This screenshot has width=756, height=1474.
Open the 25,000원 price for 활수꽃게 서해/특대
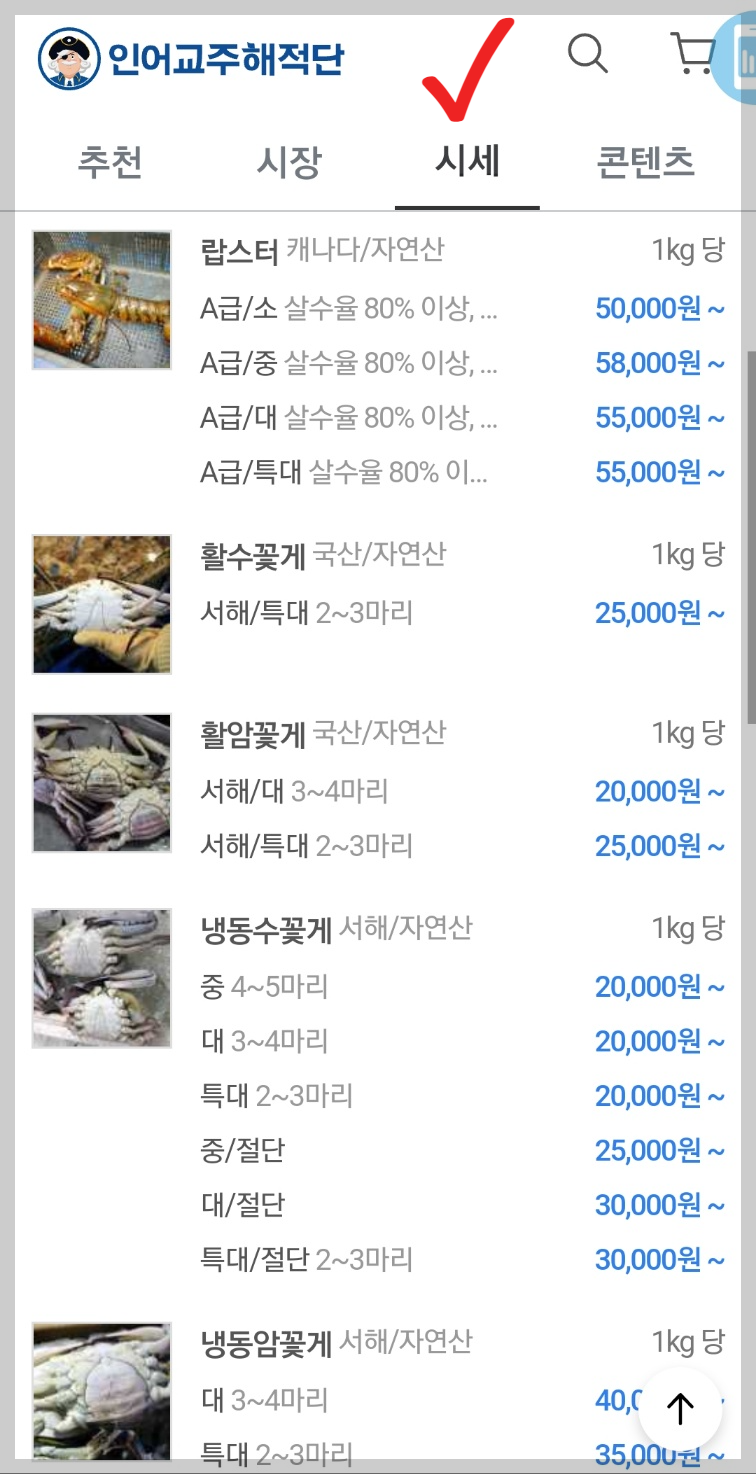point(659,613)
